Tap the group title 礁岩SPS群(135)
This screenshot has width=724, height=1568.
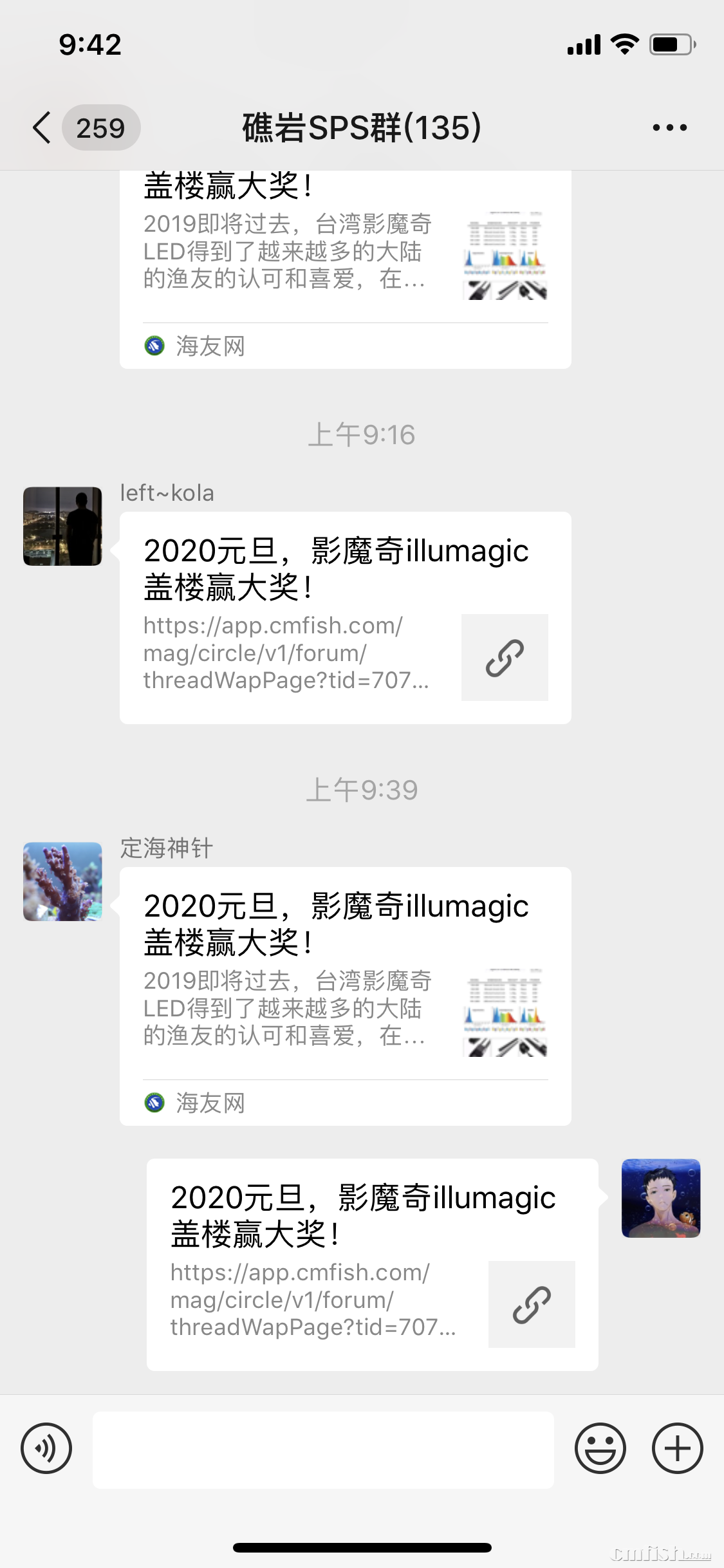362,127
